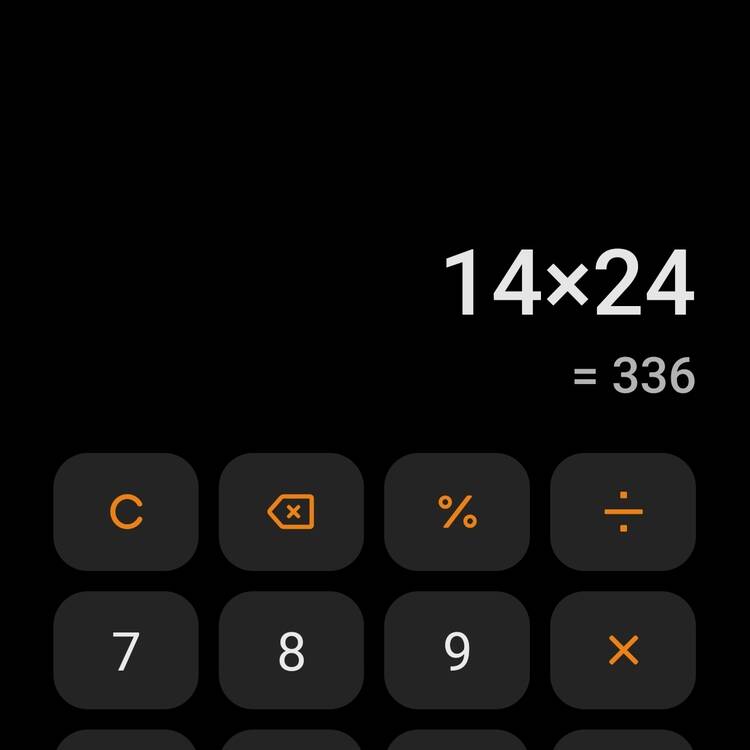Enter the digit 8
This screenshot has width=750, height=750.
click(x=291, y=651)
